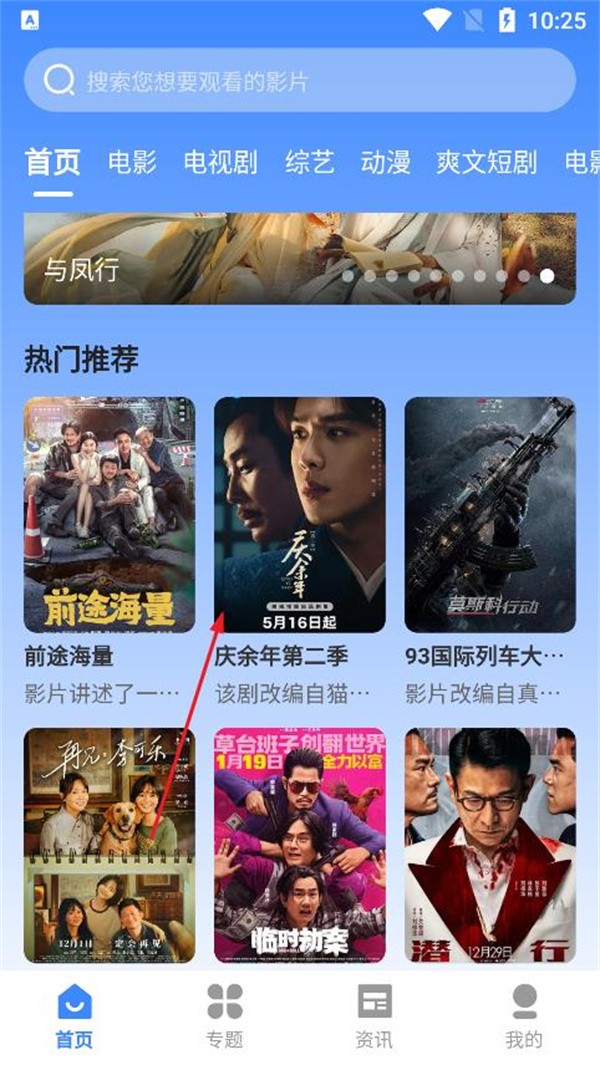Open the movie search box
This screenshot has width=600, height=1065.
click(300, 80)
